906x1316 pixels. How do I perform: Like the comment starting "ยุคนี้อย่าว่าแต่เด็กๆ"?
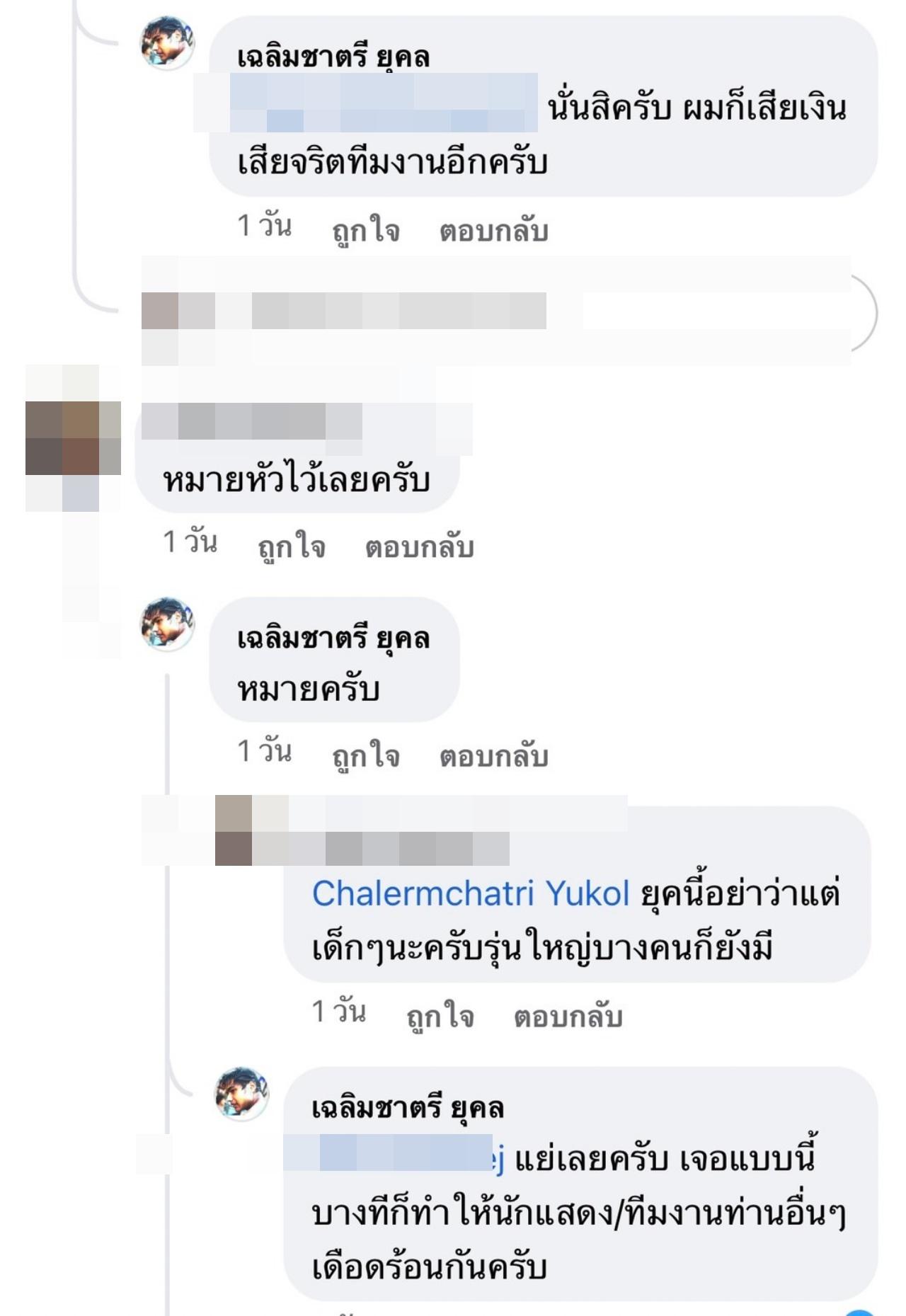click(x=440, y=1016)
